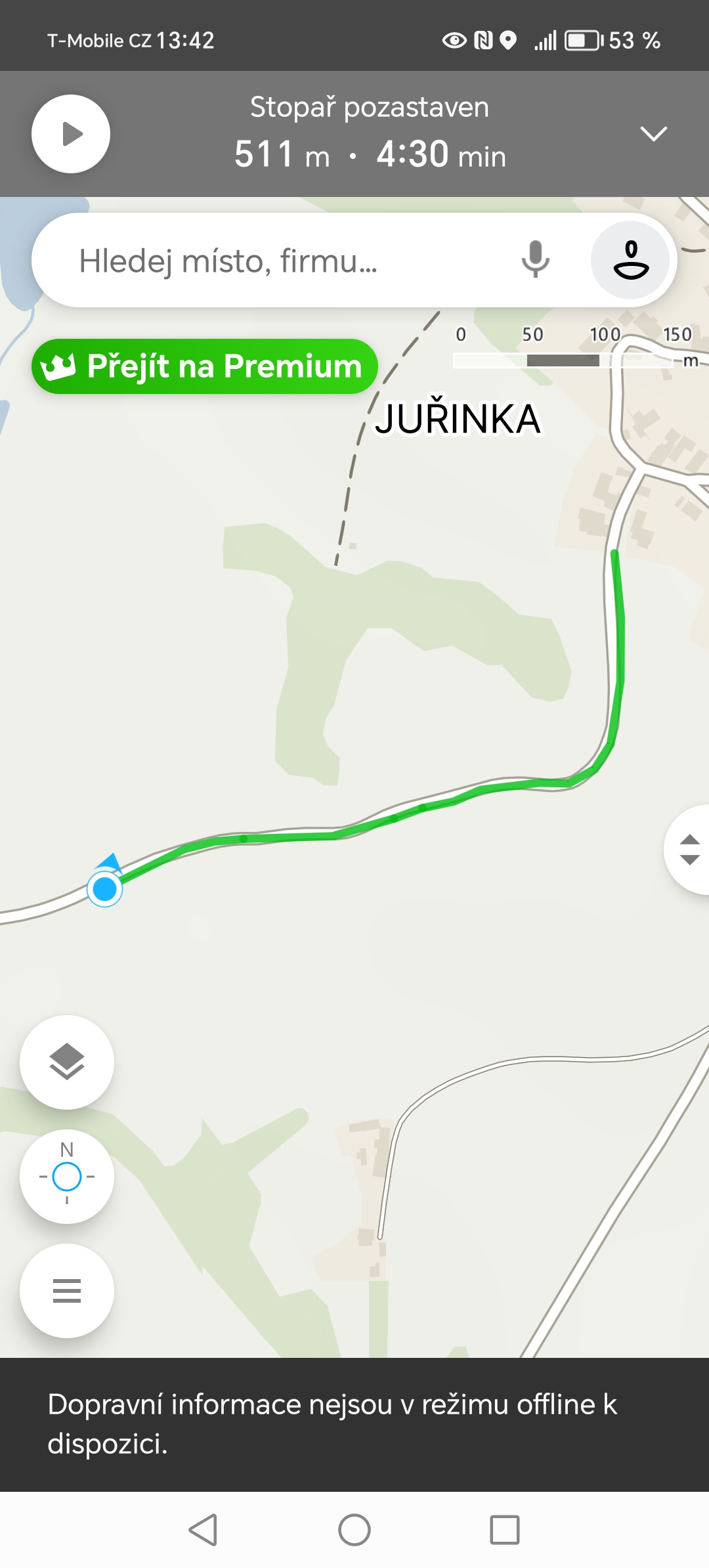The height and width of the screenshot is (1568, 709).
Task: Resume the paused tracker recording
Action: (x=71, y=134)
